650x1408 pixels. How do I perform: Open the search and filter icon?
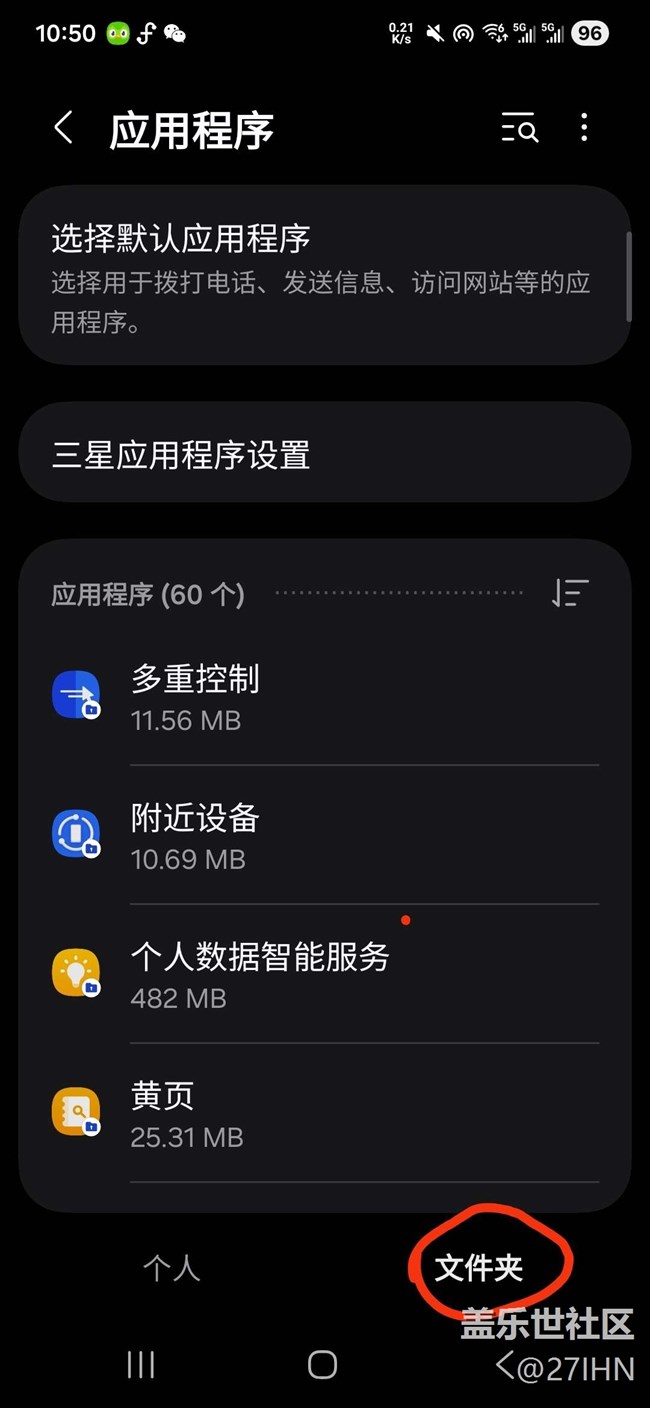point(520,128)
